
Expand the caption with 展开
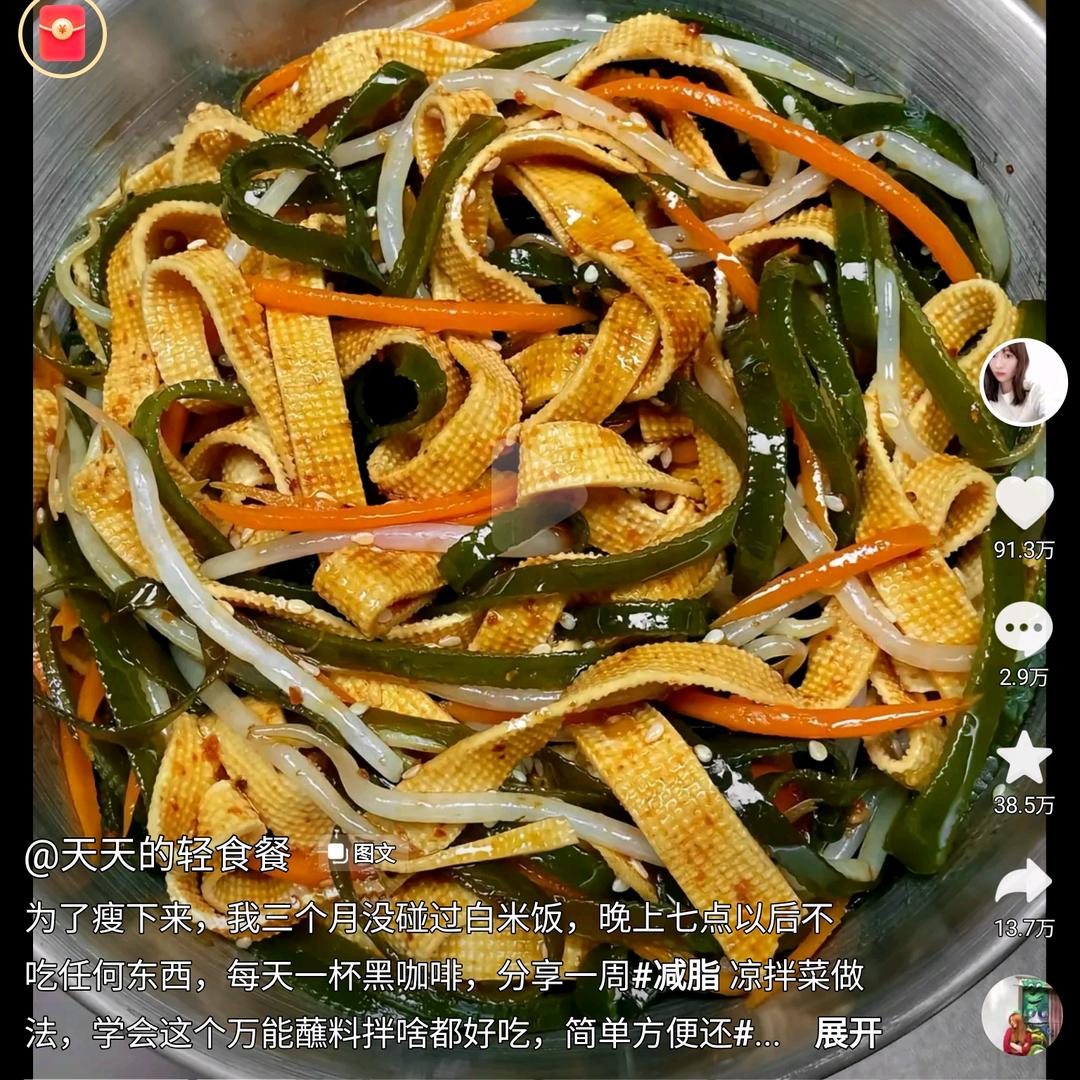[848, 1034]
